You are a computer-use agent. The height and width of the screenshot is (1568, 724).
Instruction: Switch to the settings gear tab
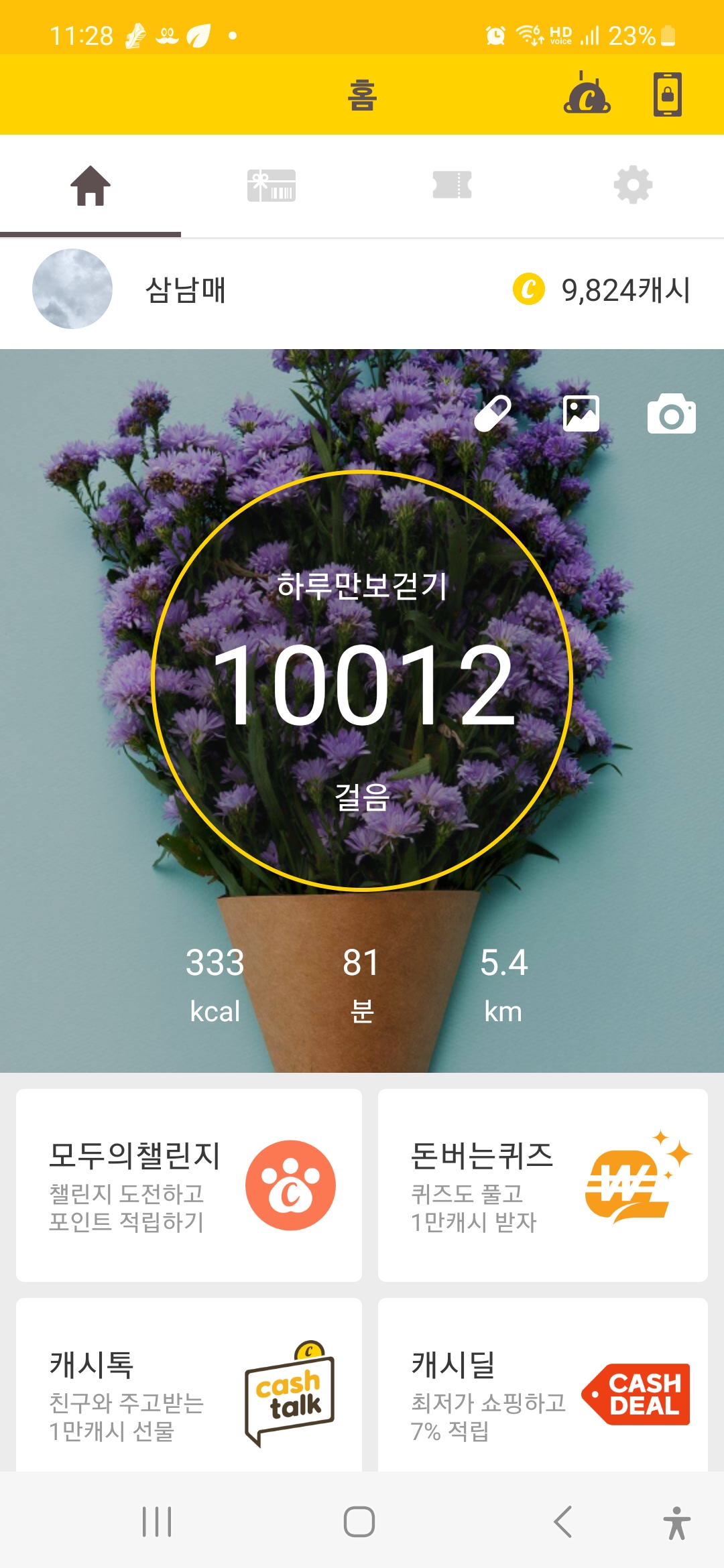coord(633,186)
